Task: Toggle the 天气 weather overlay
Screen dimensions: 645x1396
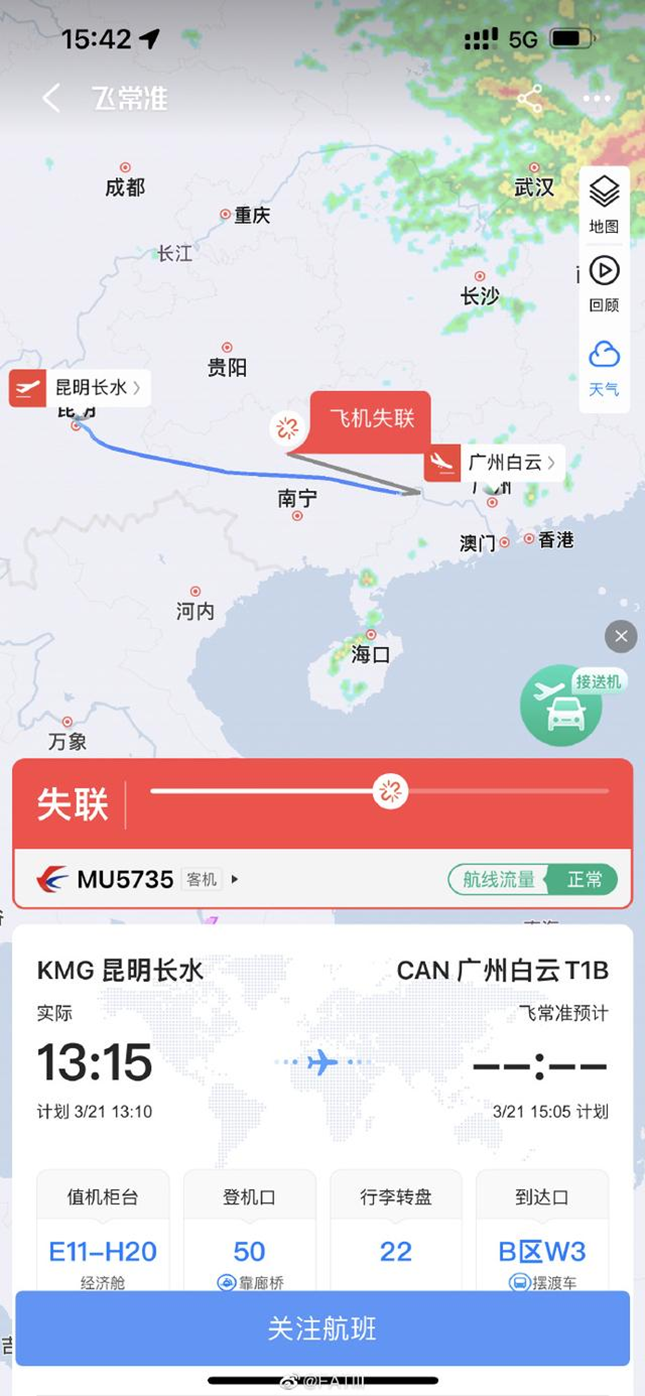Action: pyautogui.click(x=604, y=366)
